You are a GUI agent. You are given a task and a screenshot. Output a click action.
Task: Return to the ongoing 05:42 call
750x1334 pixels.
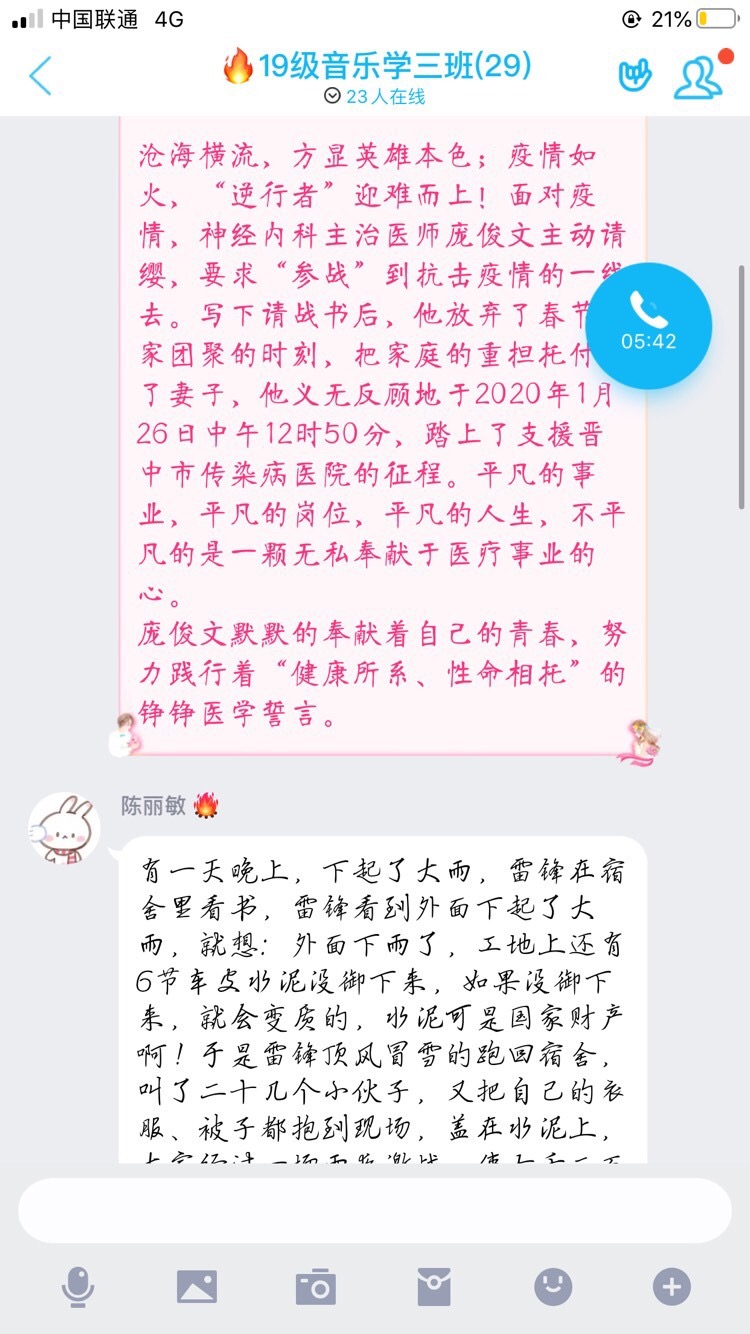point(648,325)
